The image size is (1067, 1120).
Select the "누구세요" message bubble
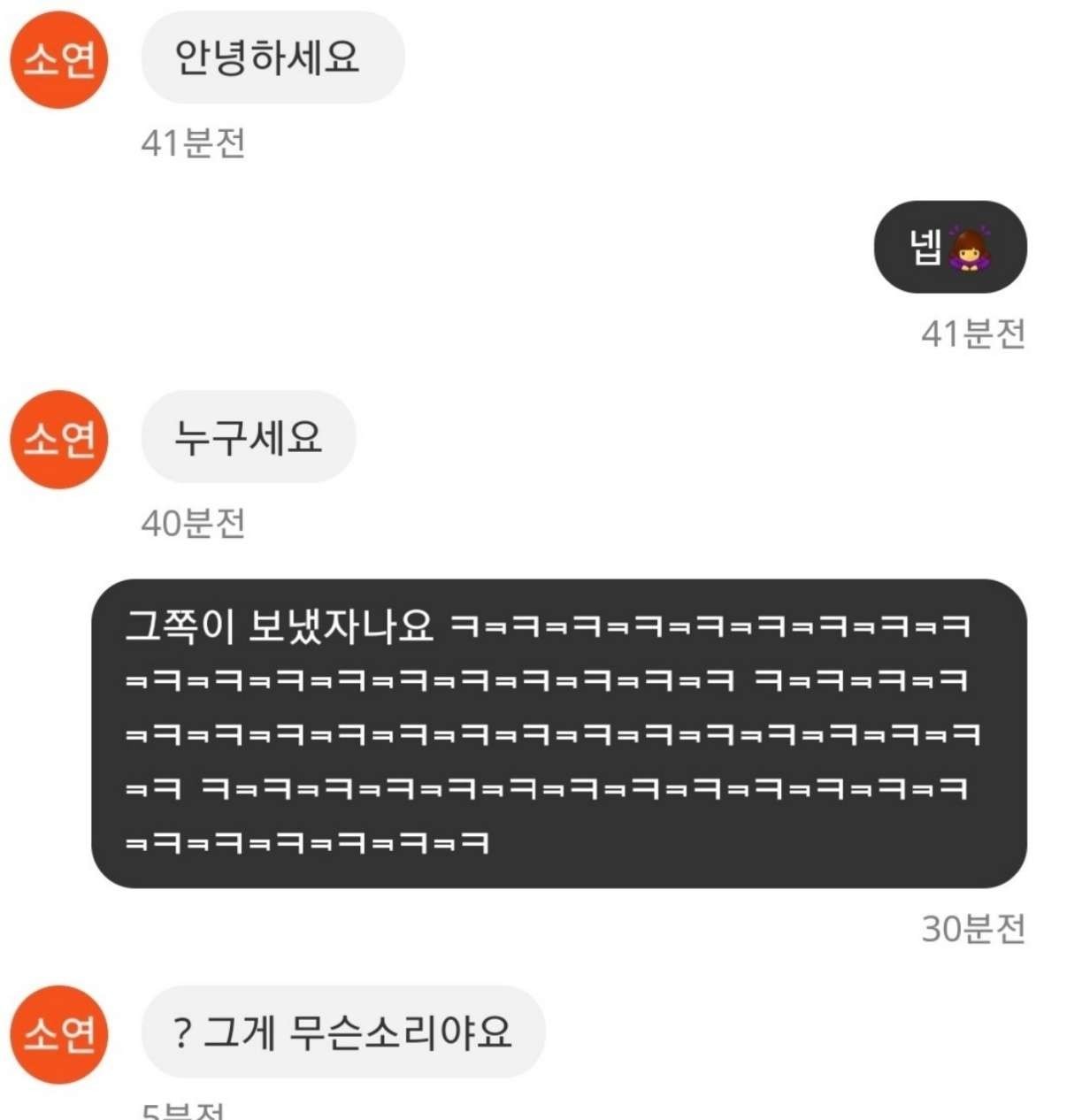click(248, 437)
